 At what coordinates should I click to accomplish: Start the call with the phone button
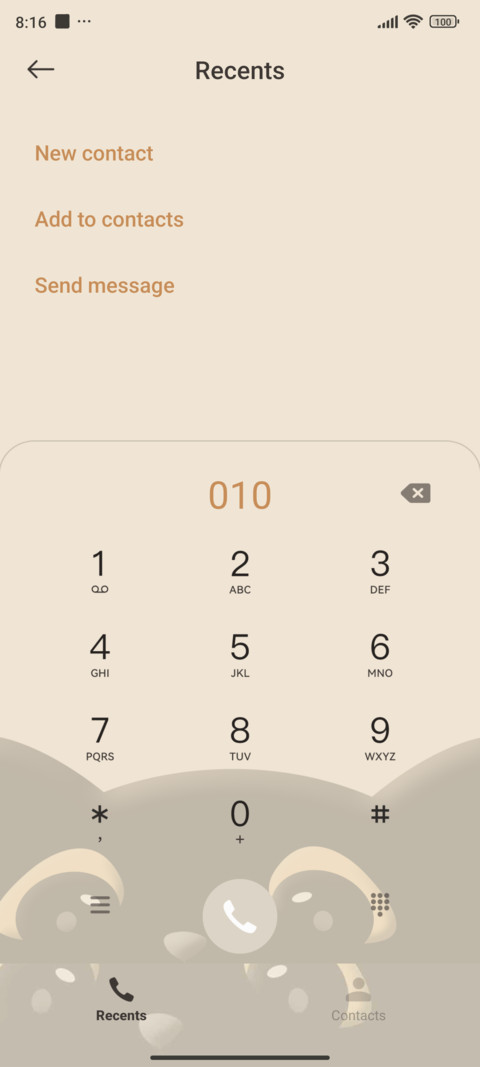pyautogui.click(x=240, y=916)
